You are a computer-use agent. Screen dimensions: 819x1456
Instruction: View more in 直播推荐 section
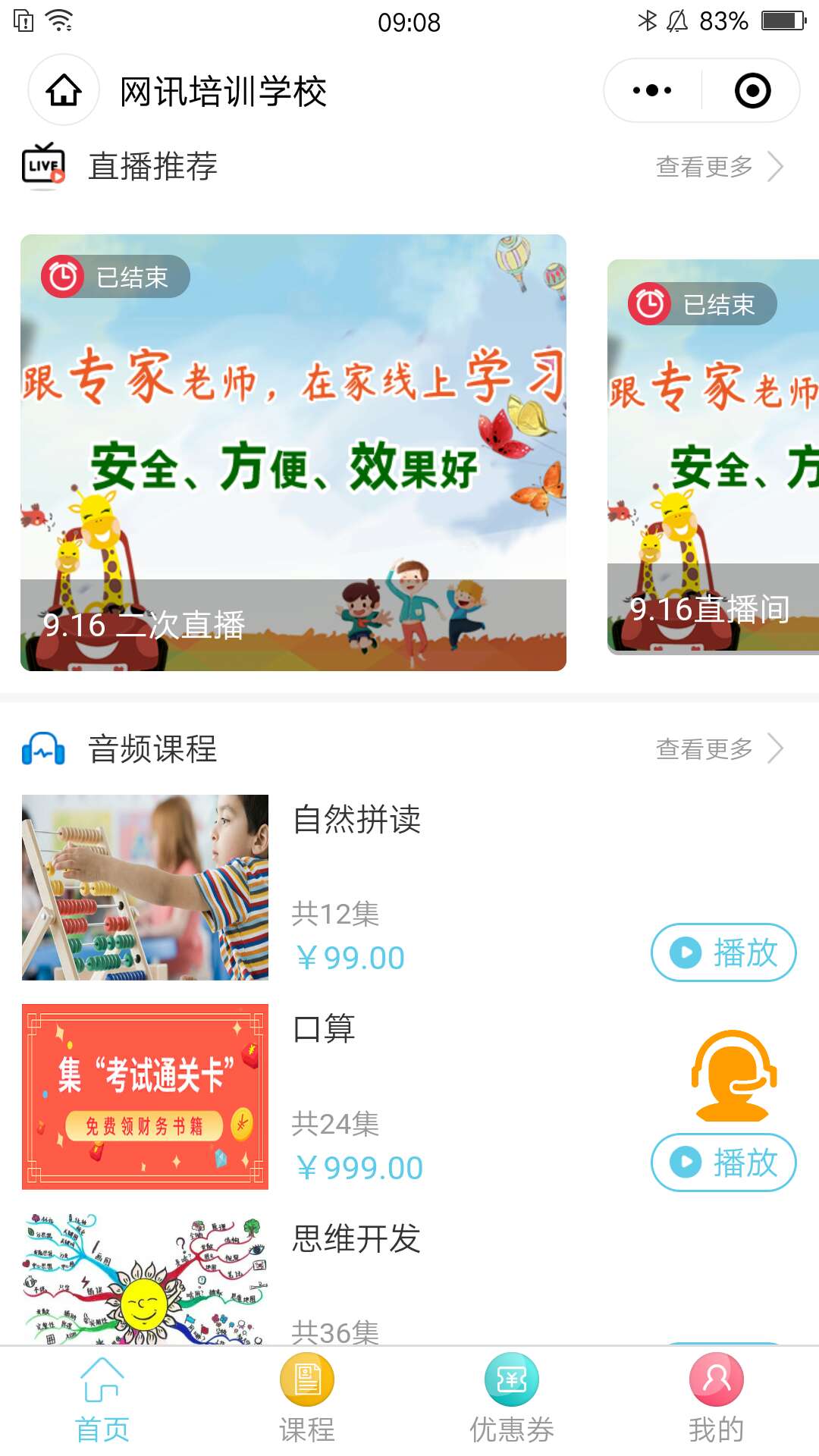(718, 167)
